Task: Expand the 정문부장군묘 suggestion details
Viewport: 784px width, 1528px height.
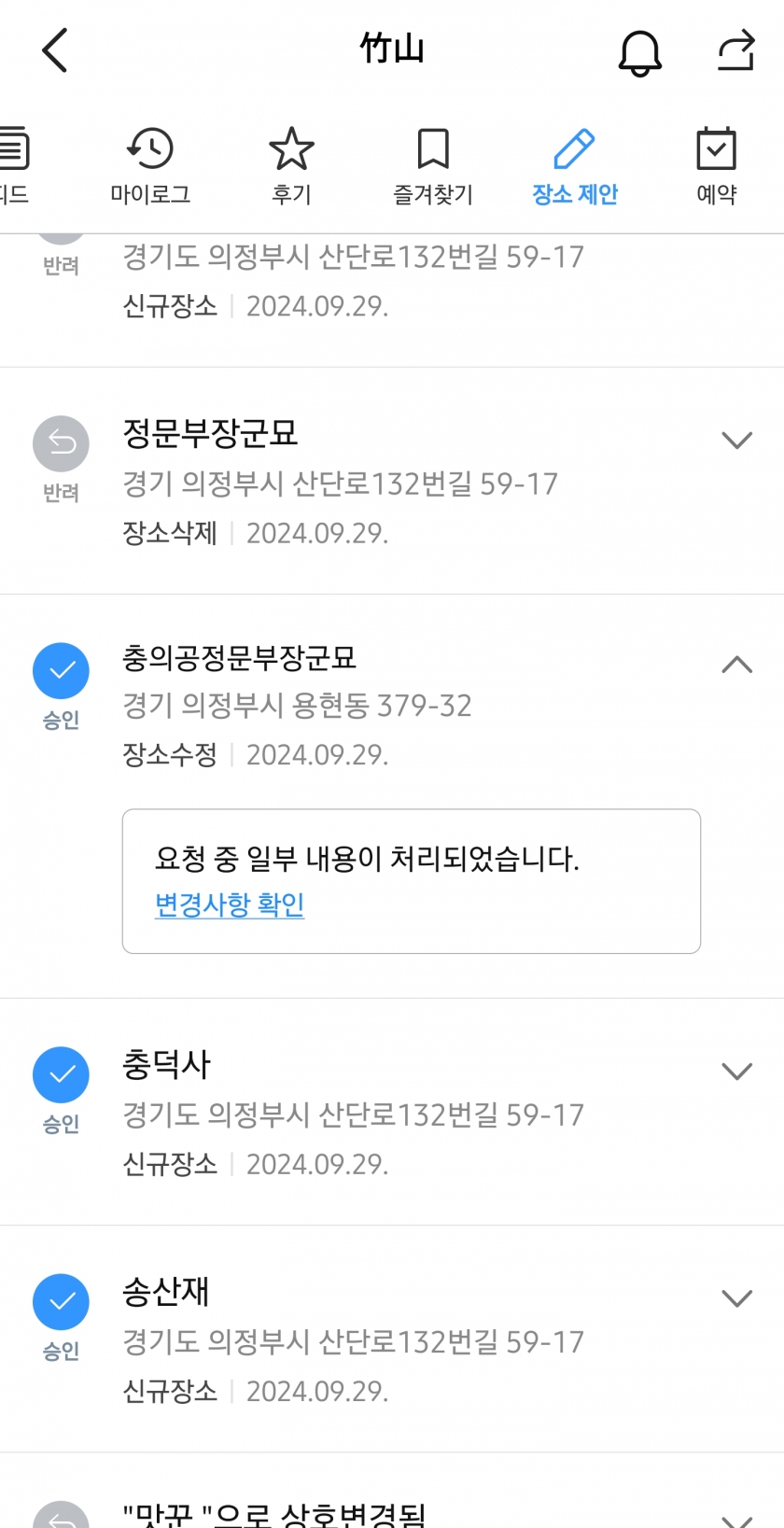Action: [x=737, y=440]
